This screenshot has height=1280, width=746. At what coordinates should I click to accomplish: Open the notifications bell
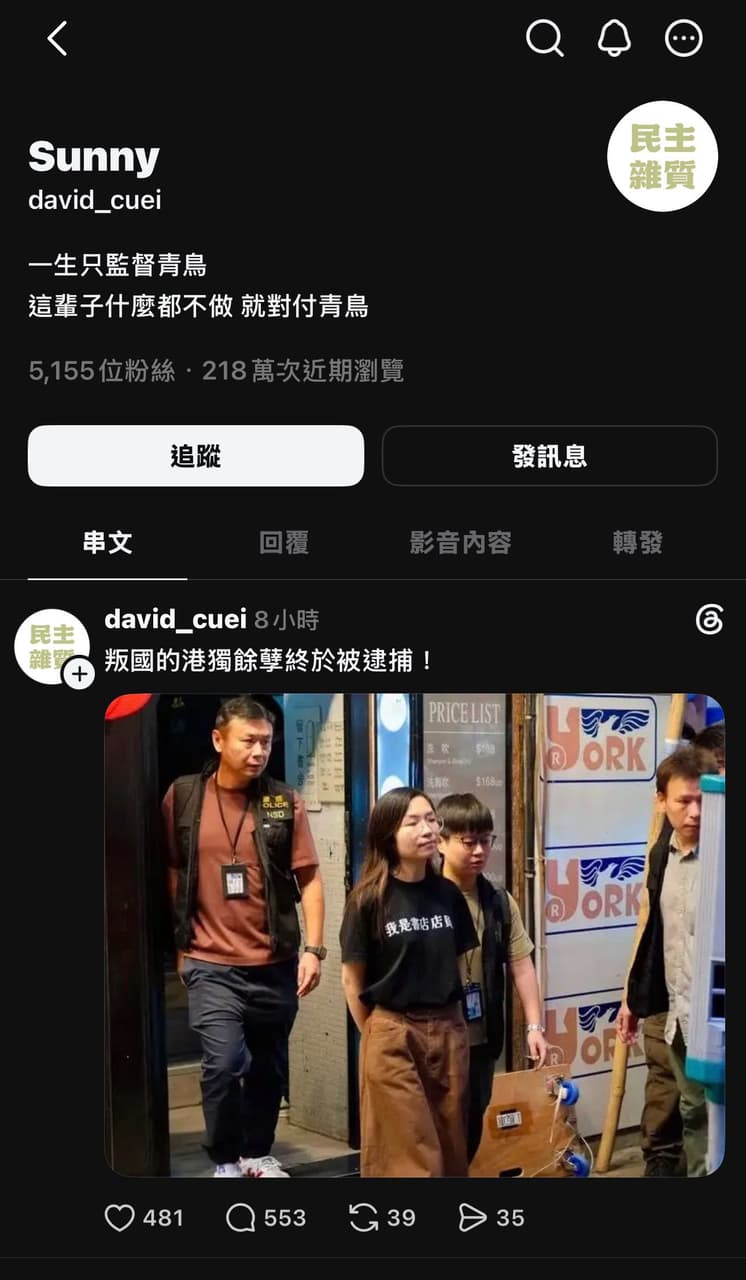point(615,39)
